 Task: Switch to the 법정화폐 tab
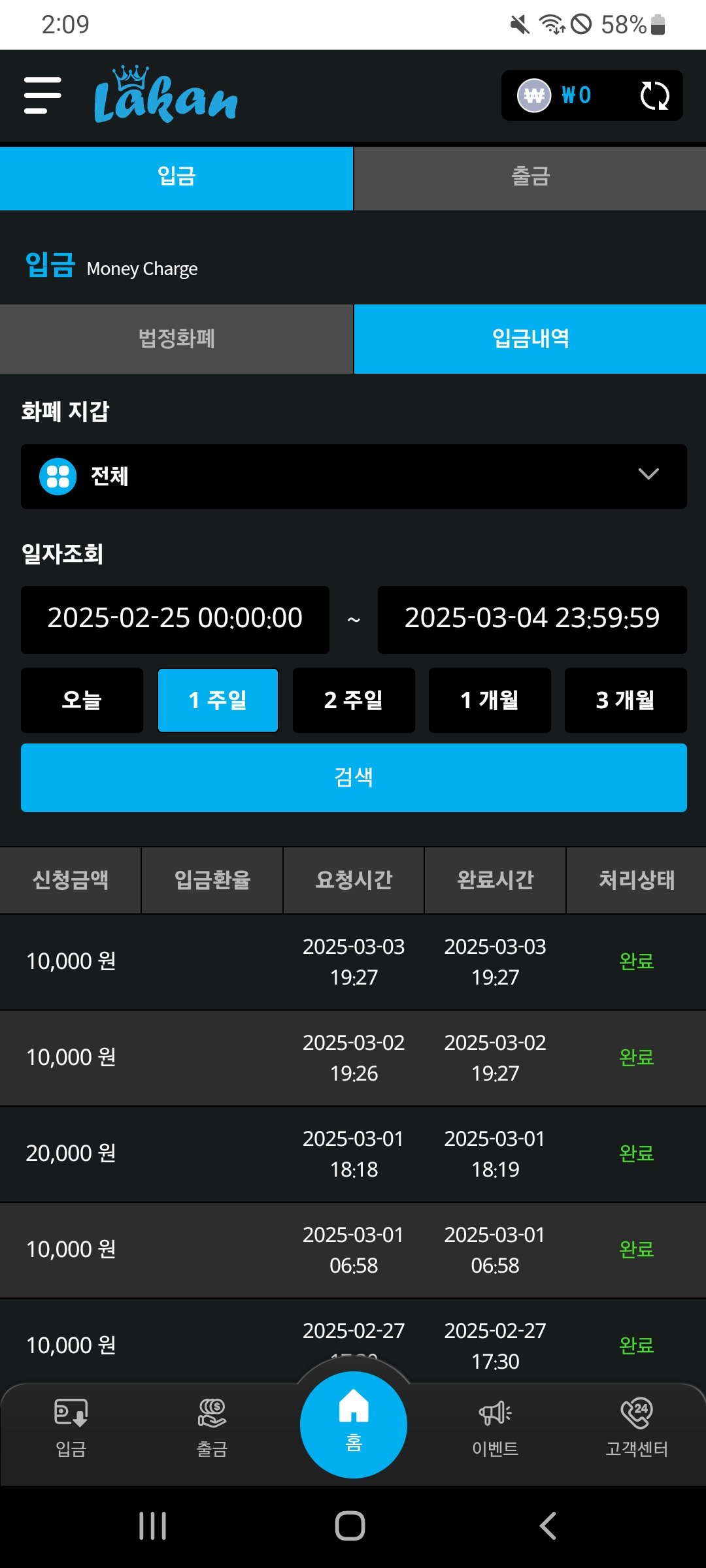tap(176, 339)
